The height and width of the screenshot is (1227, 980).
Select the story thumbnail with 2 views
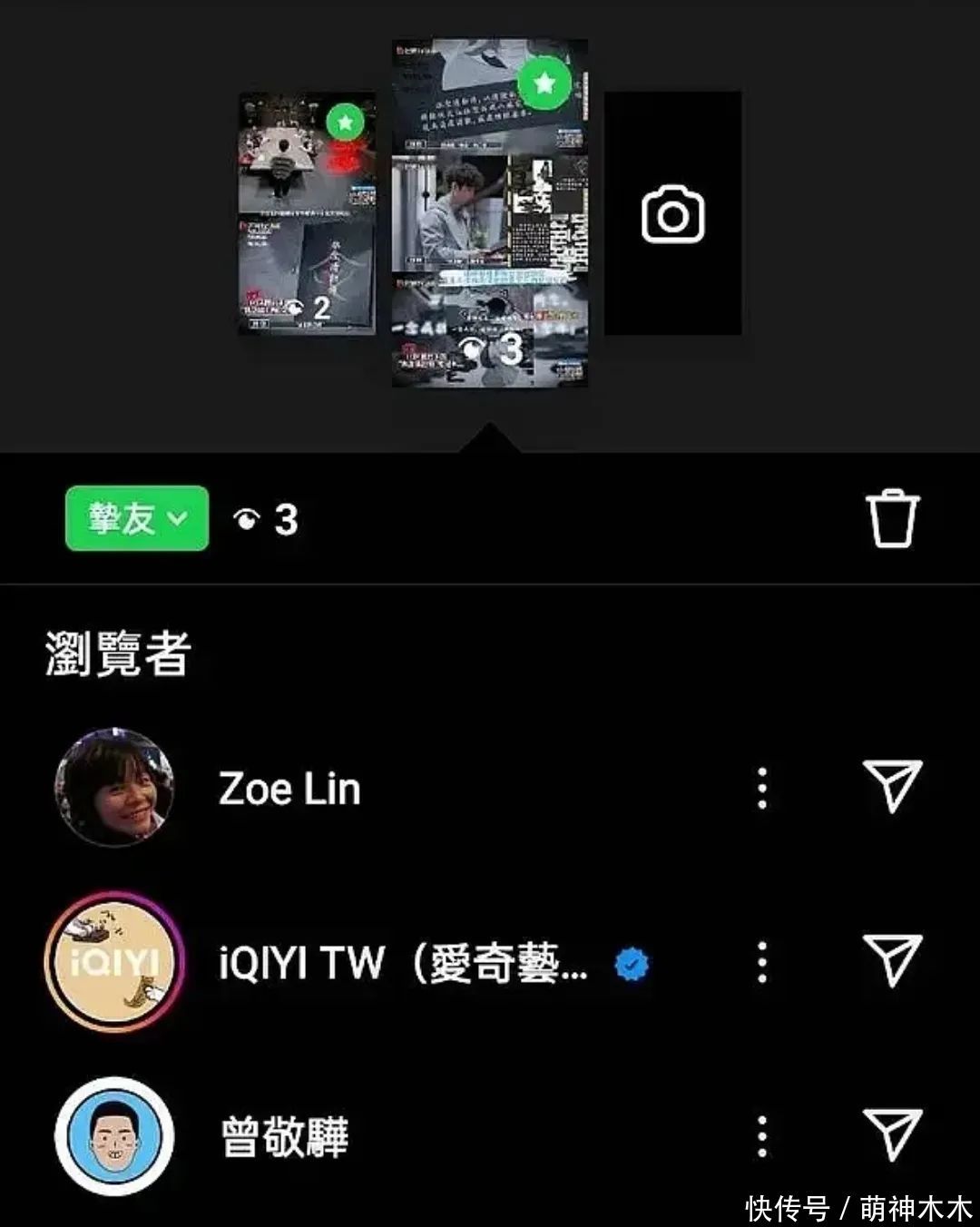307,213
